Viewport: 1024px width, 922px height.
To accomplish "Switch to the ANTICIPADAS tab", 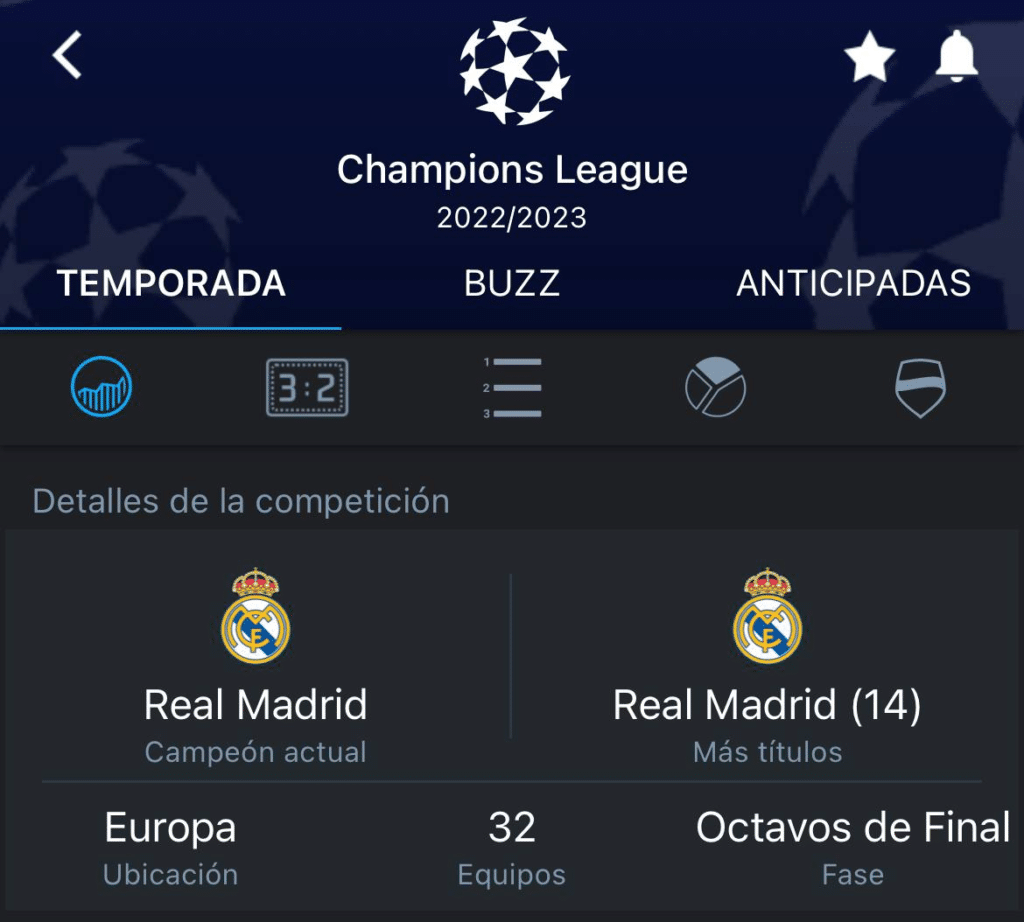I will pyautogui.click(x=853, y=284).
